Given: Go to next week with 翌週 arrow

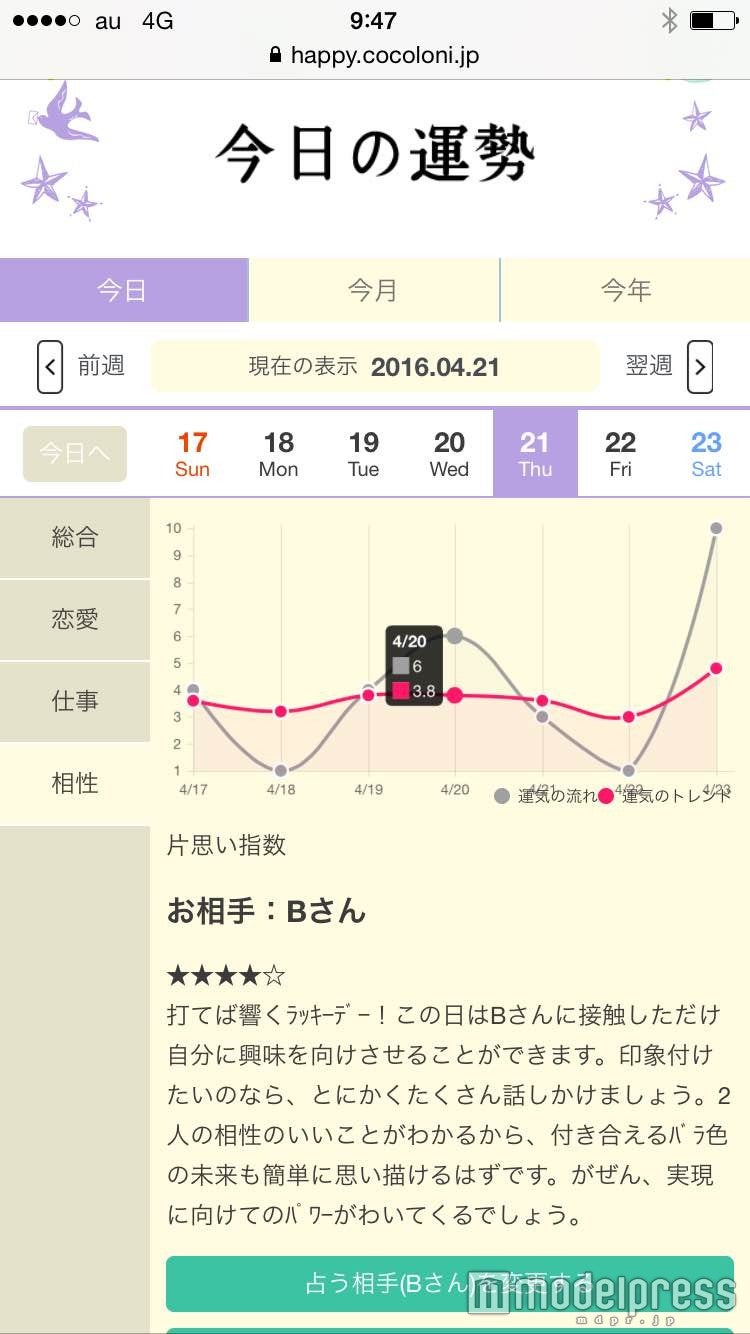Looking at the screenshot, I should pyautogui.click(x=700, y=367).
